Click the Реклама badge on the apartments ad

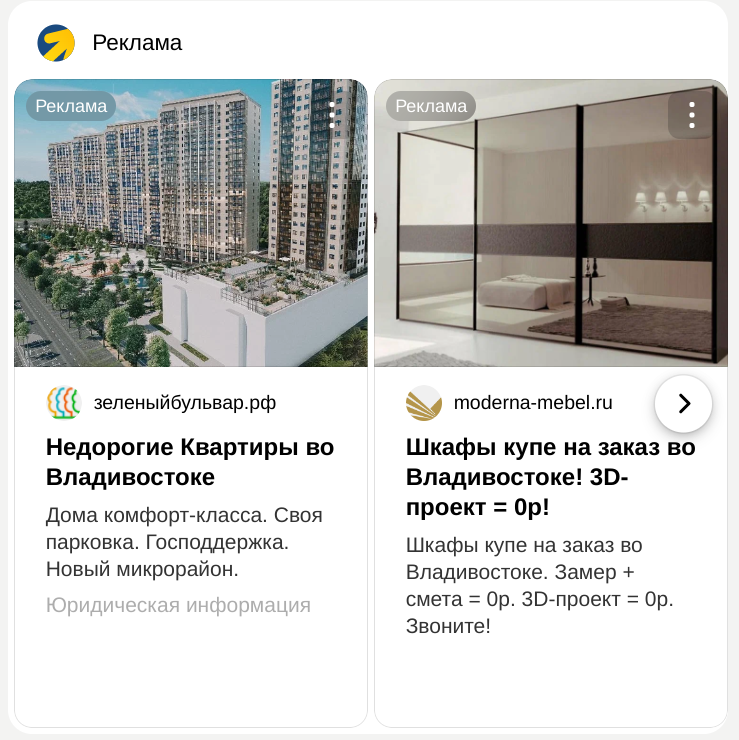click(71, 105)
